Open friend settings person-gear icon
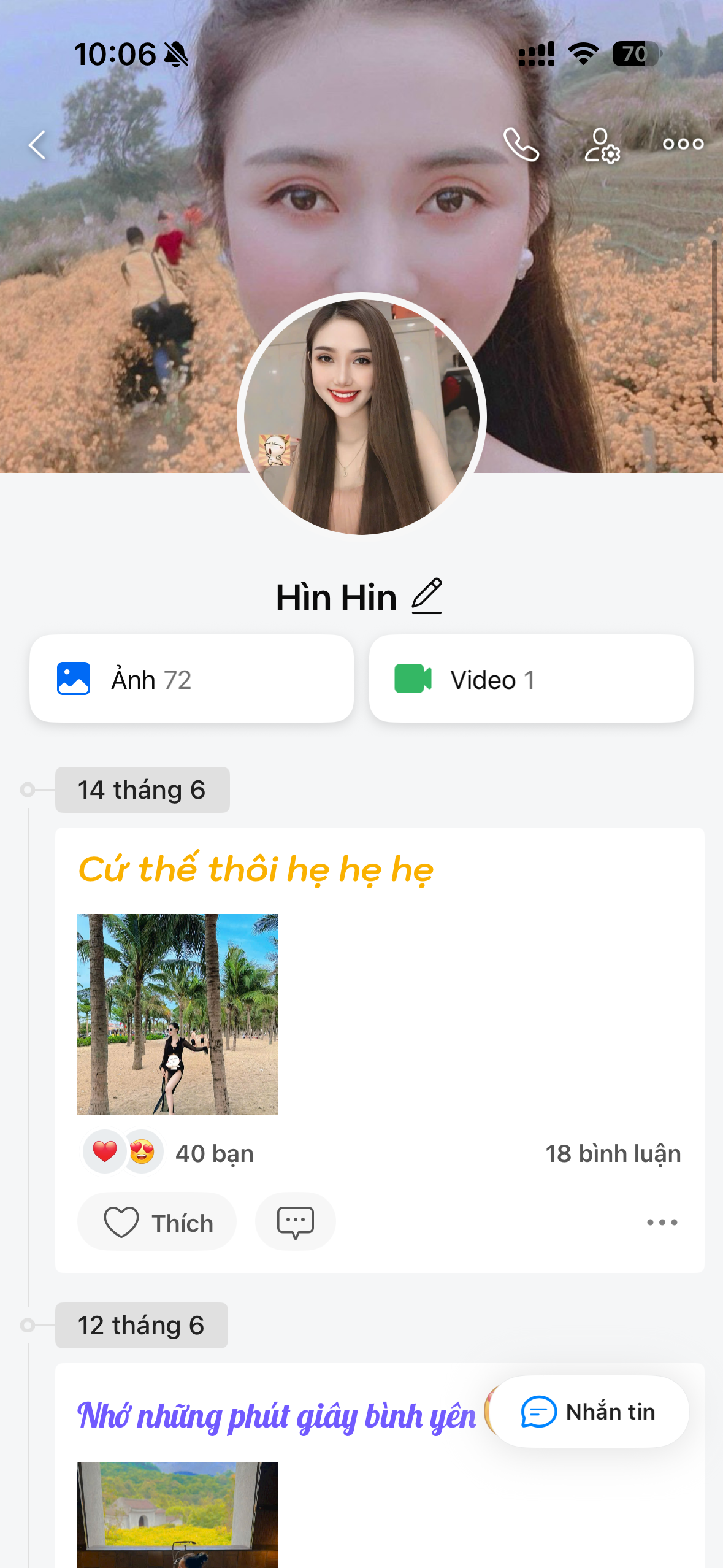The width and height of the screenshot is (723, 1568). click(x=602, y=145)
